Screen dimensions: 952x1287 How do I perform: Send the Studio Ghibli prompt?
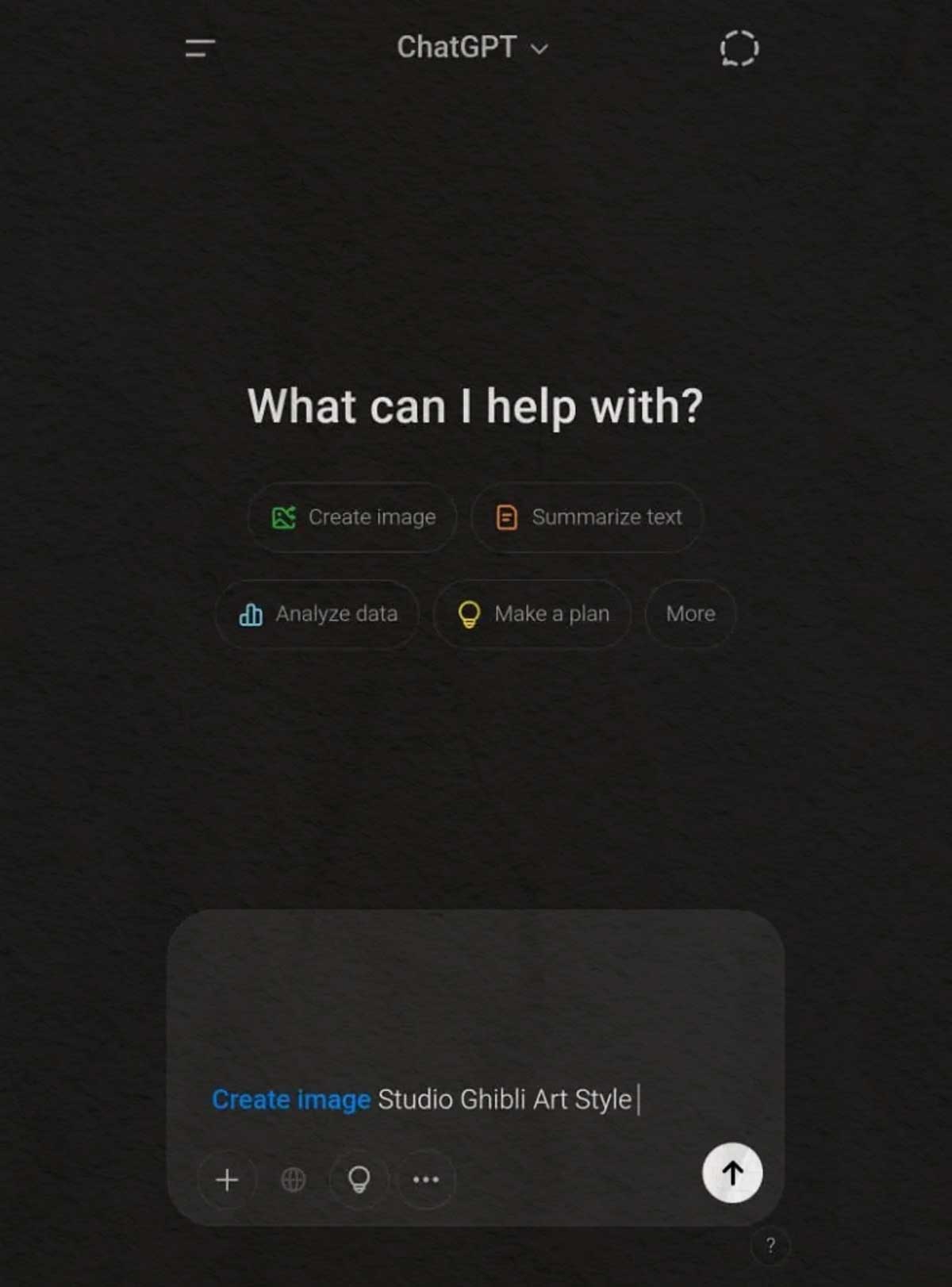[731, 1173]
